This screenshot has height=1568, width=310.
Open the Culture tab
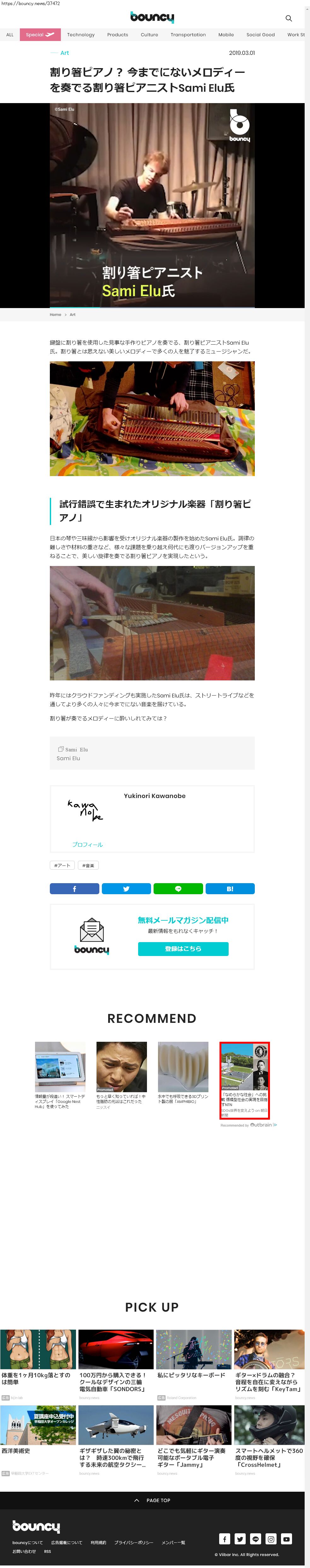click(x=149, y=35)
